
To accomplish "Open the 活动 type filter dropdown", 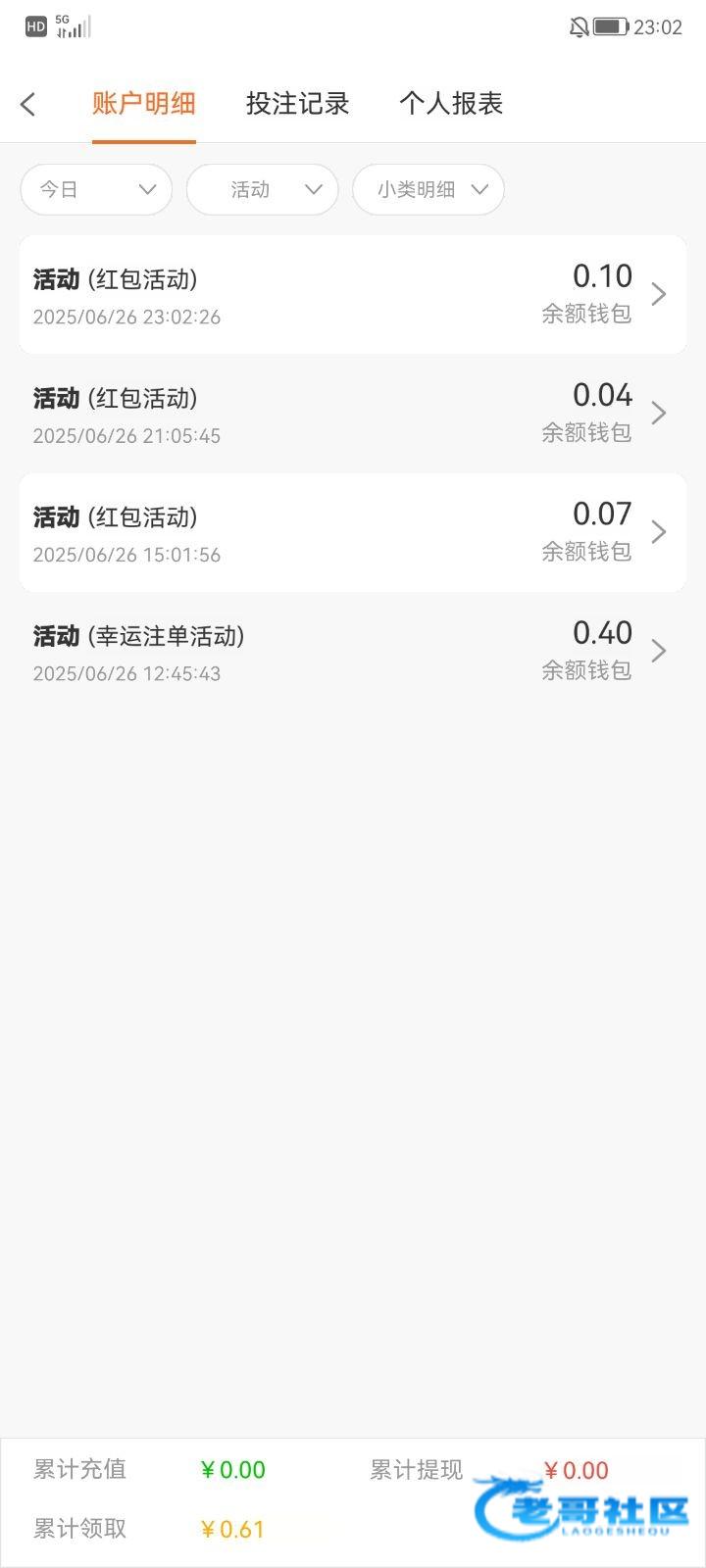I will click(262, 189).
